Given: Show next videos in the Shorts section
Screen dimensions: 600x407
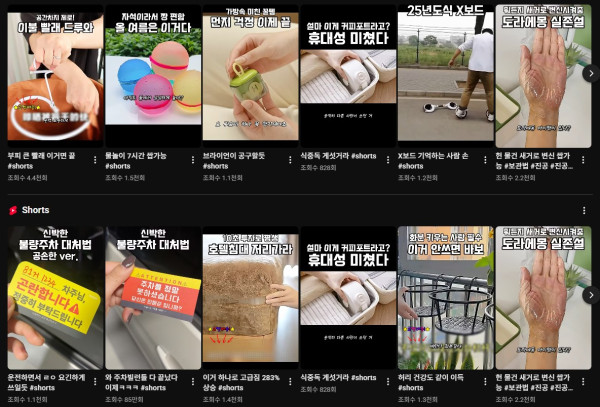Looking at the screenshot, I should pos(588,295).
